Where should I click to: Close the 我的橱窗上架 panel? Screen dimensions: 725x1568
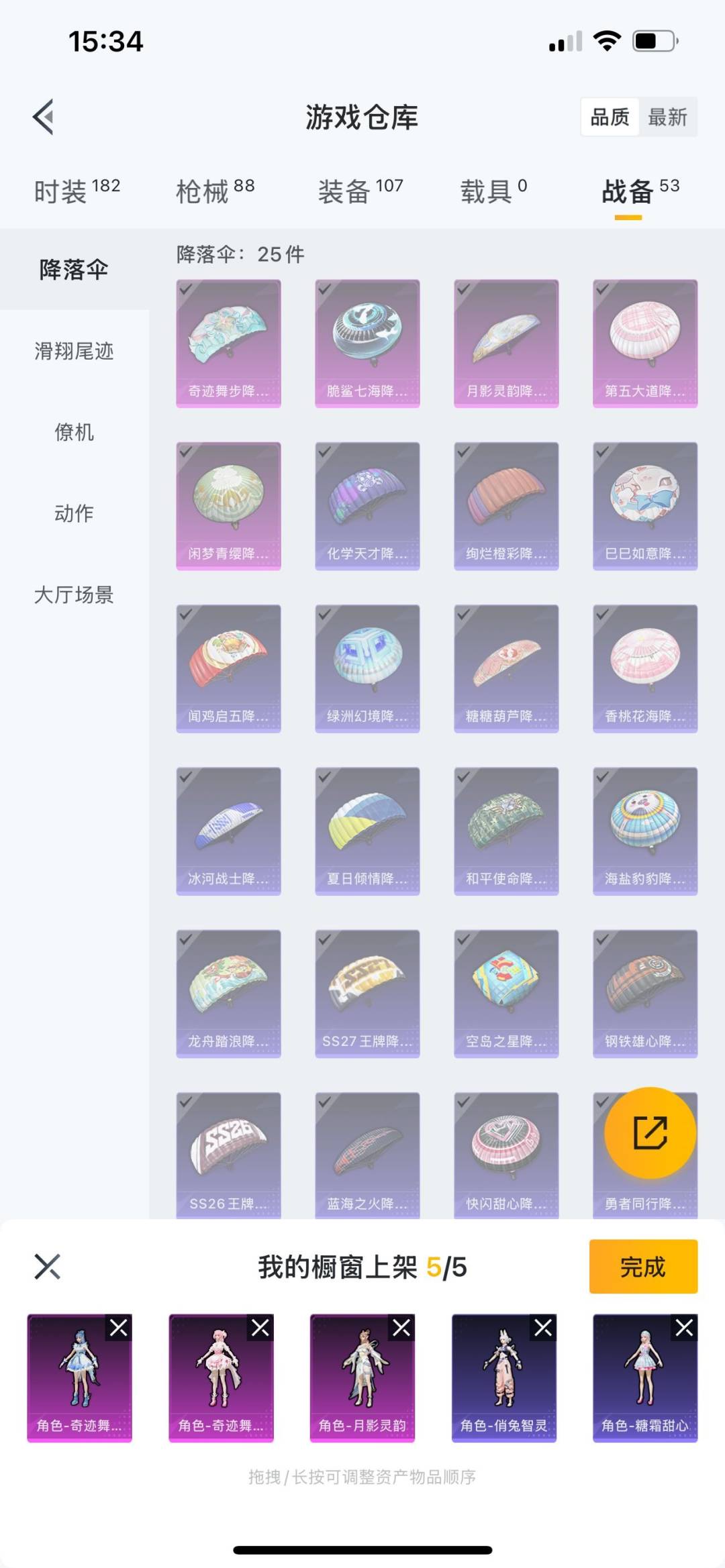[x=47, y=1266]
